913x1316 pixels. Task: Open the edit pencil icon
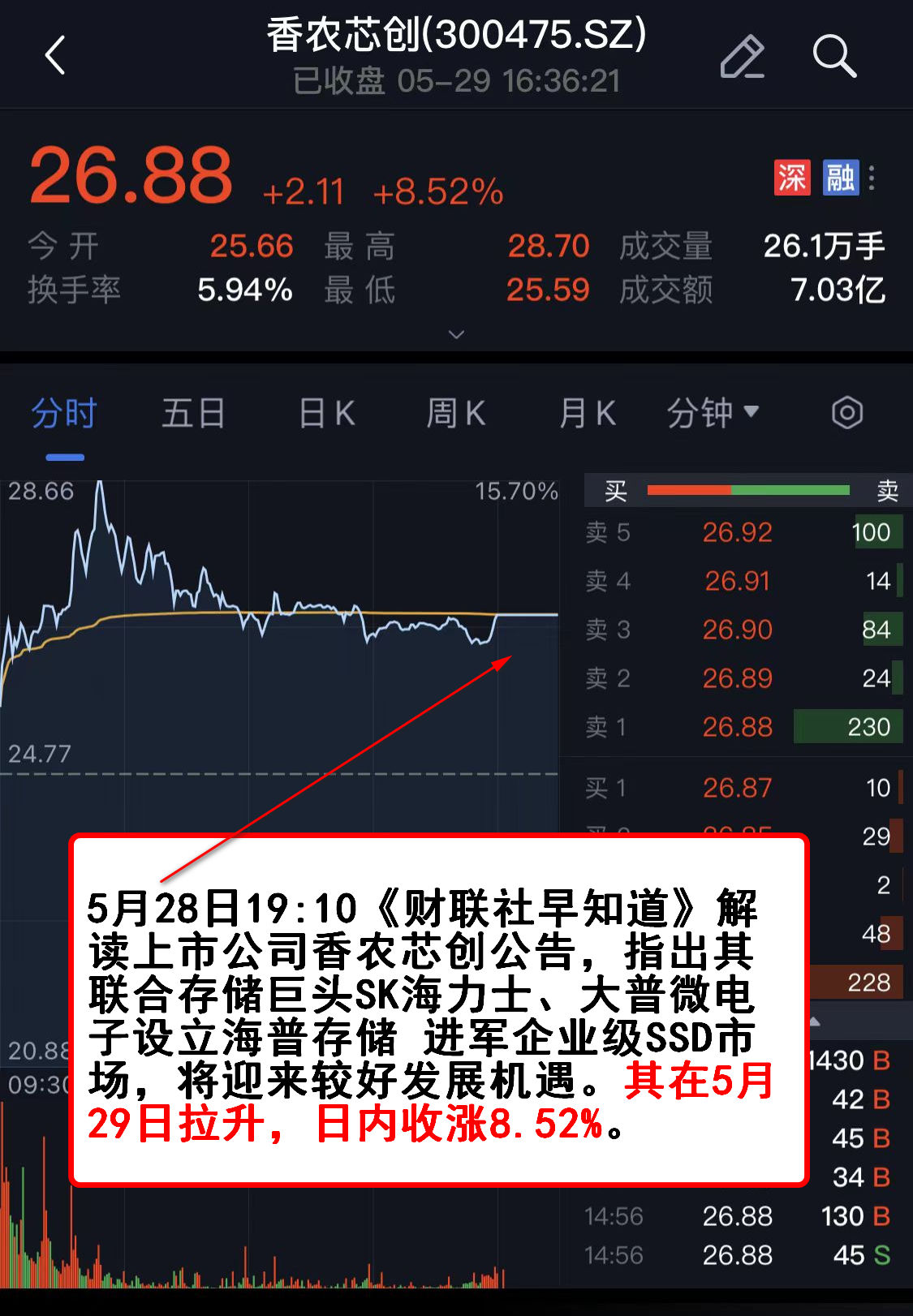click(743, 56)
